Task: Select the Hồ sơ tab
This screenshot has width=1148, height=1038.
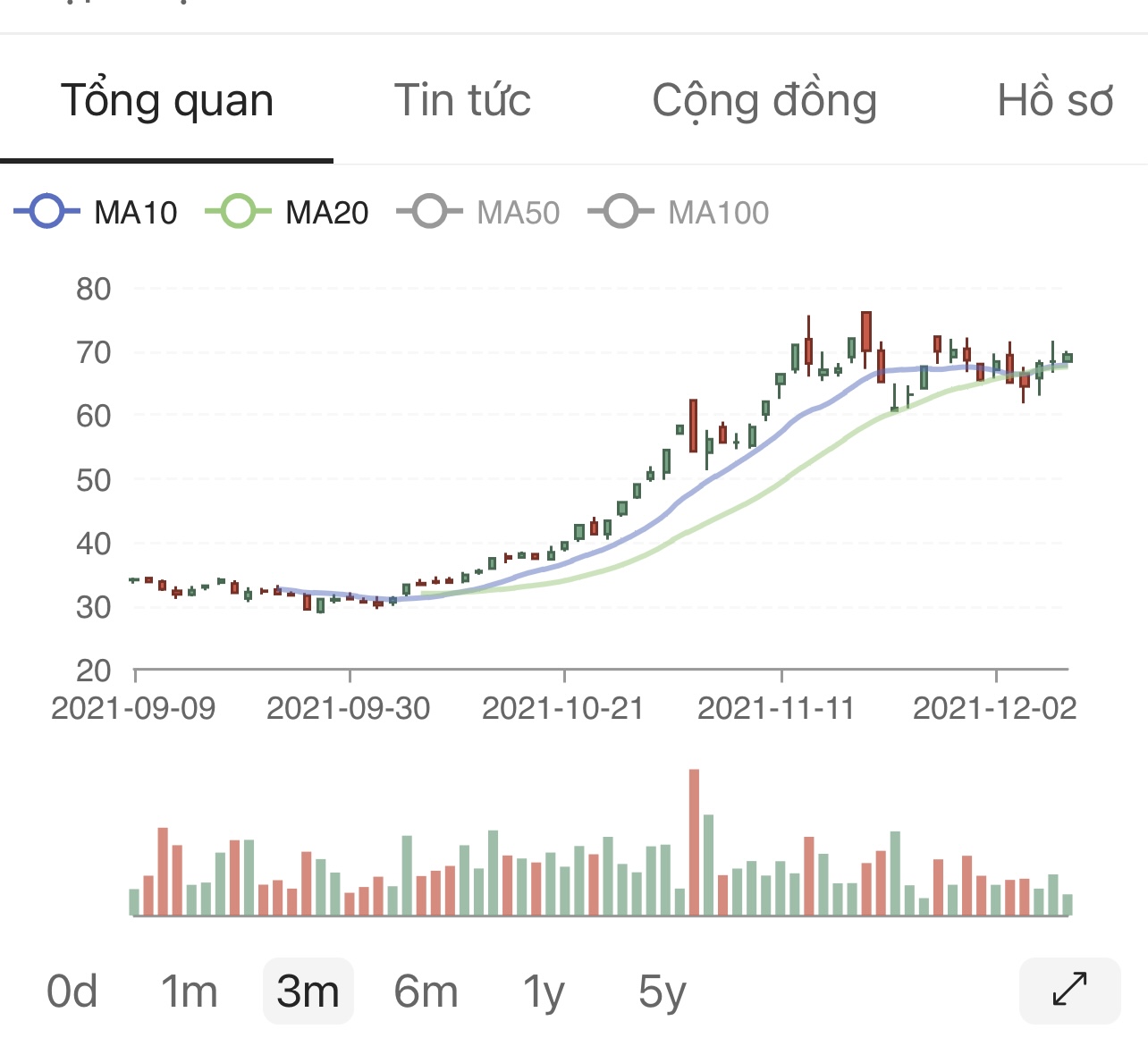Action: [x=1055, y=100]
